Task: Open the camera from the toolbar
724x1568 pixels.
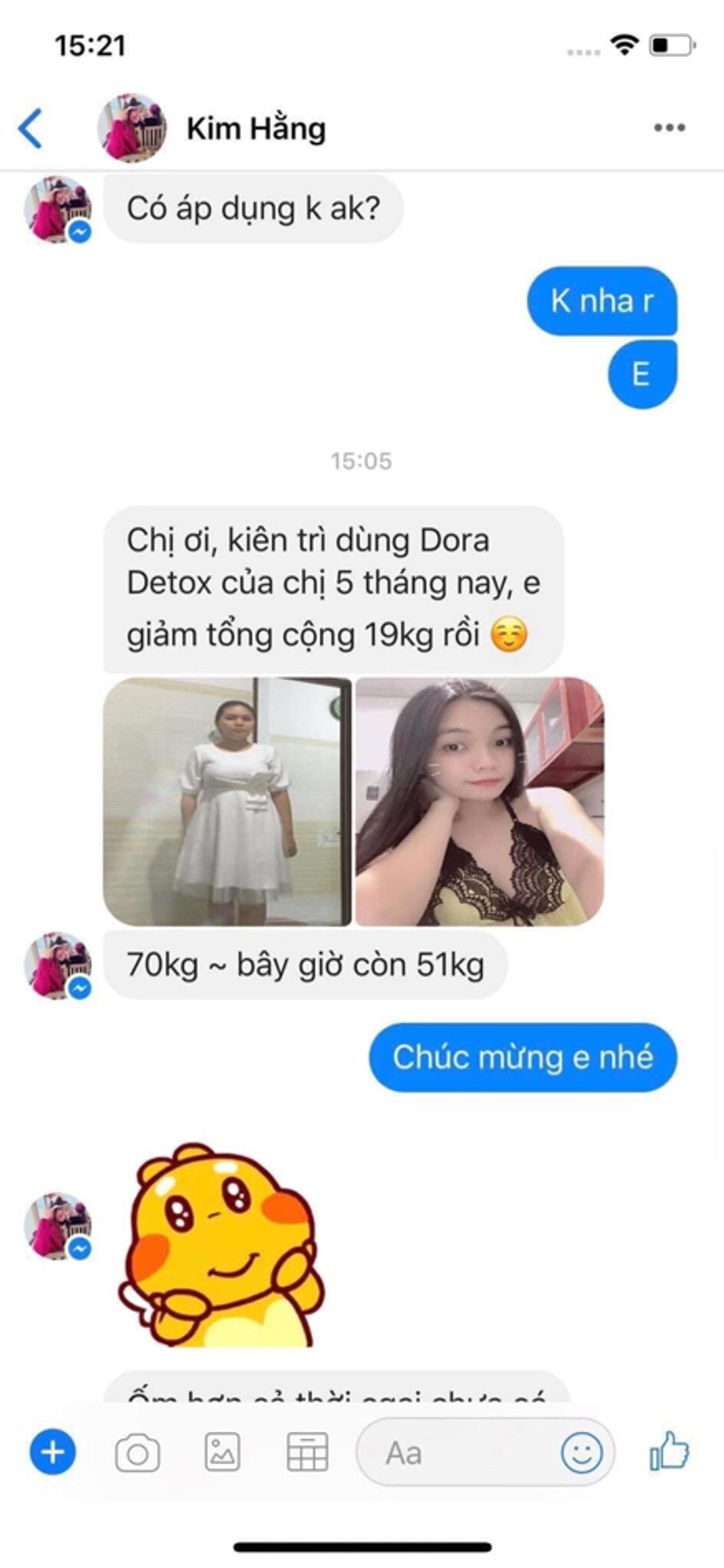Action: pos(138,1453)
